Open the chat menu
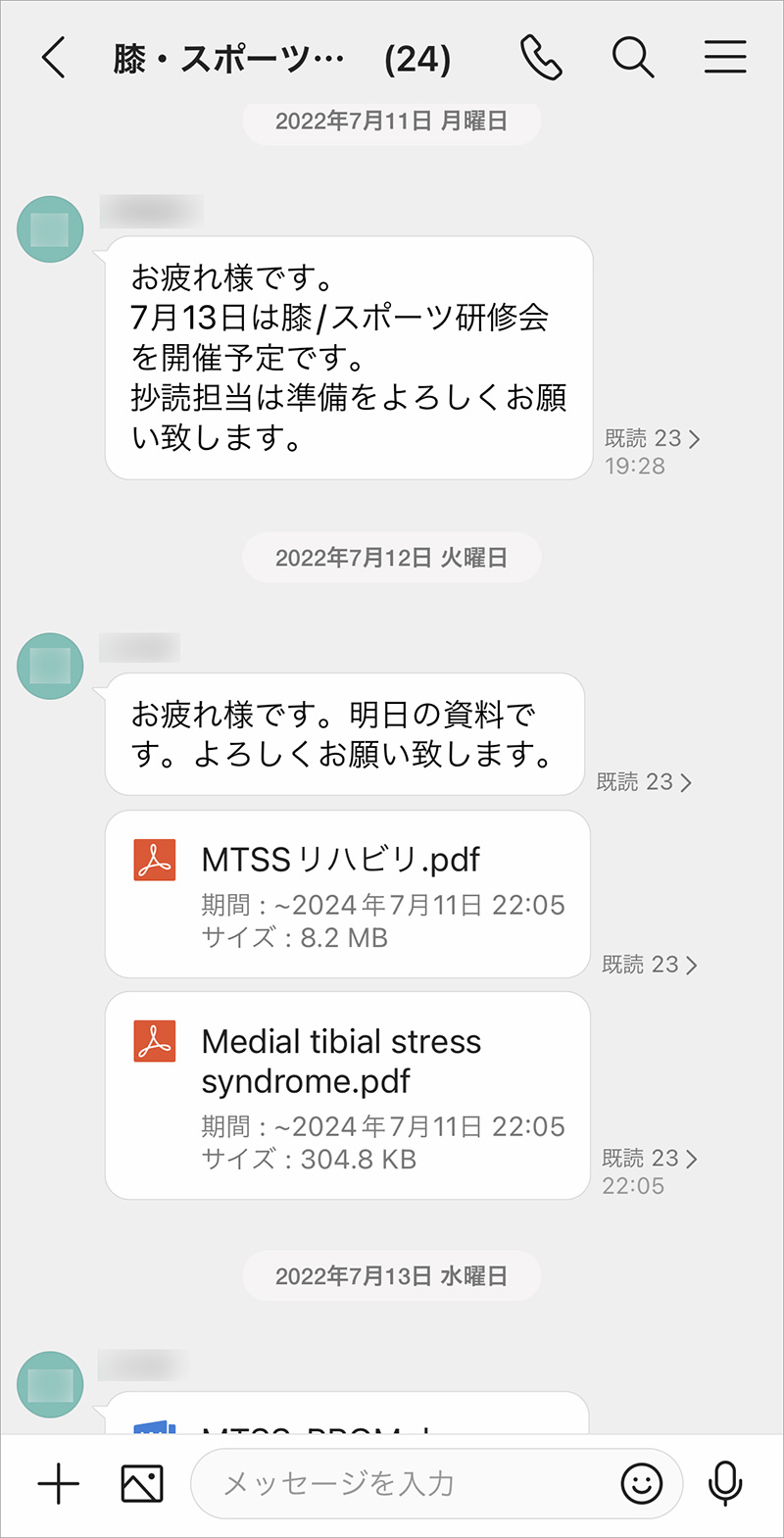 [724, 58]
